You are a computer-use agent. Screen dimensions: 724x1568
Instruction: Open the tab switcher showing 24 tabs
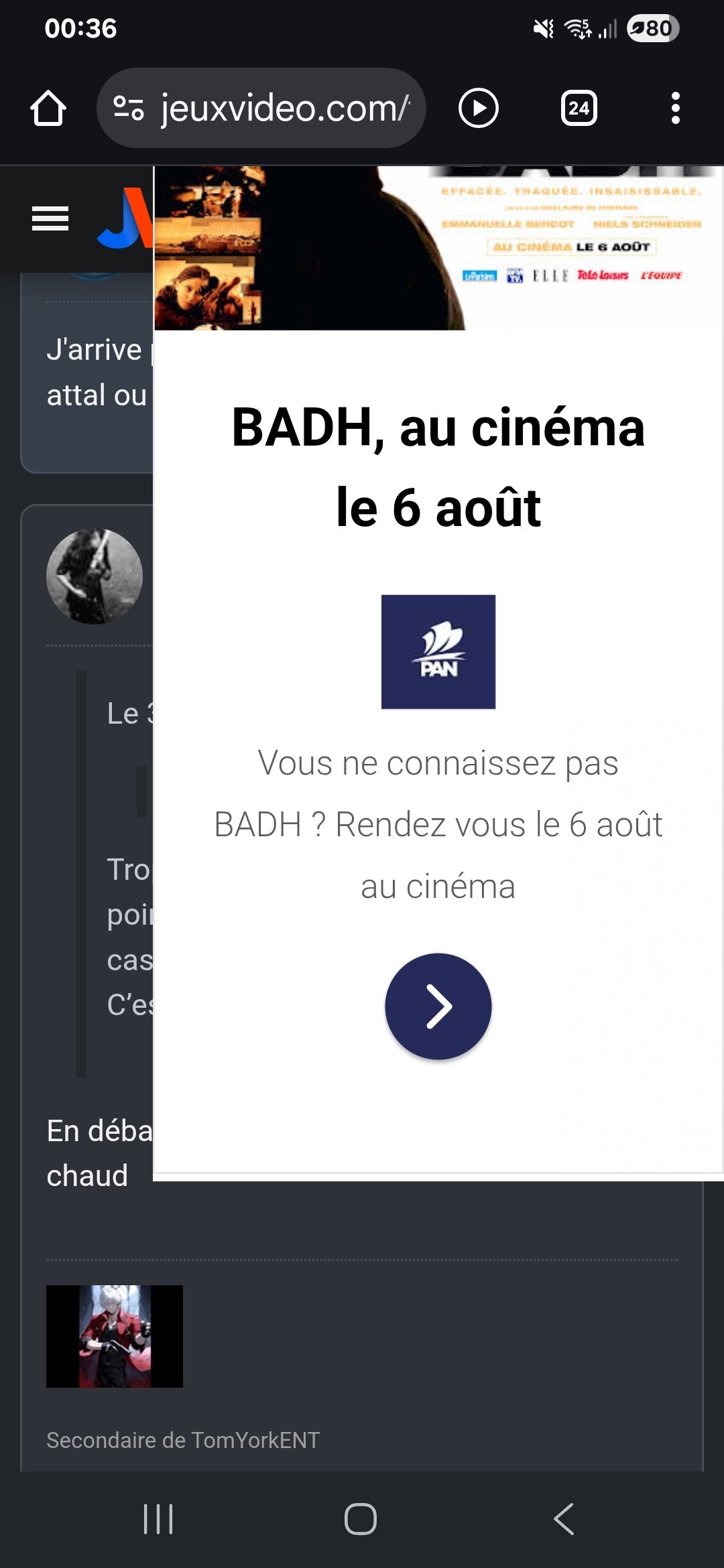coord(579,108)
